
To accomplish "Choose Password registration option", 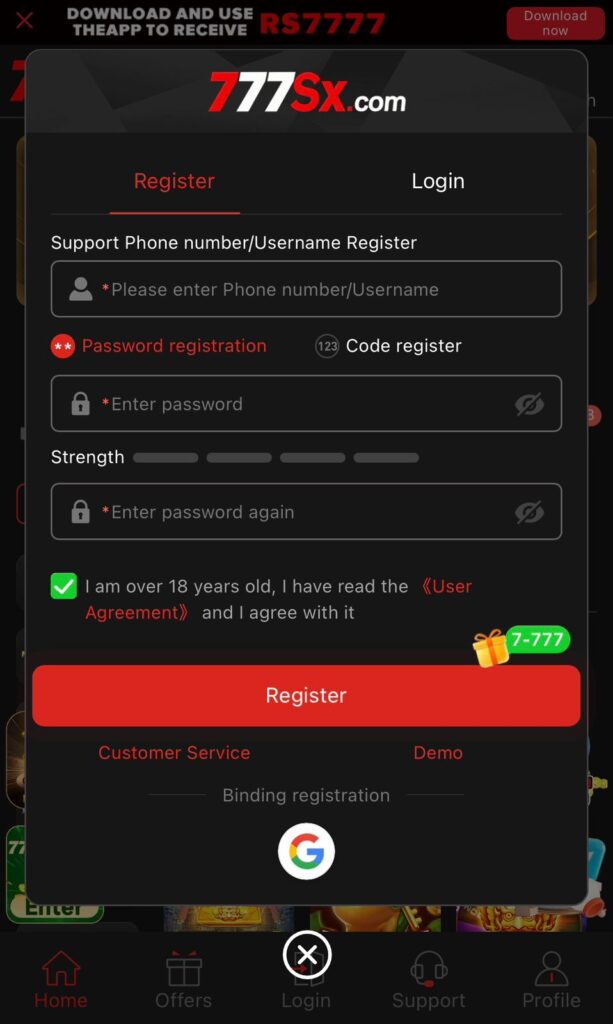I will pyautogui.click(x=160, y=346).
